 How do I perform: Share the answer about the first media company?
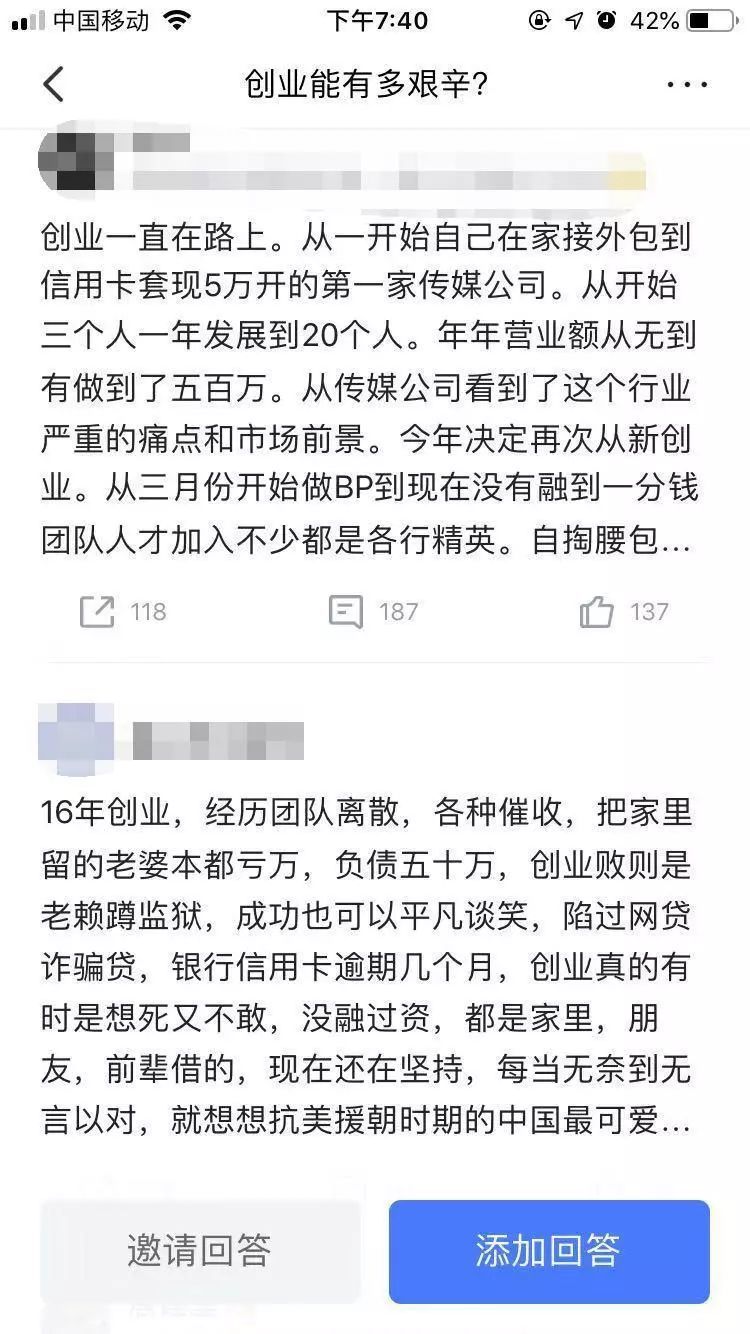(98, 611)
